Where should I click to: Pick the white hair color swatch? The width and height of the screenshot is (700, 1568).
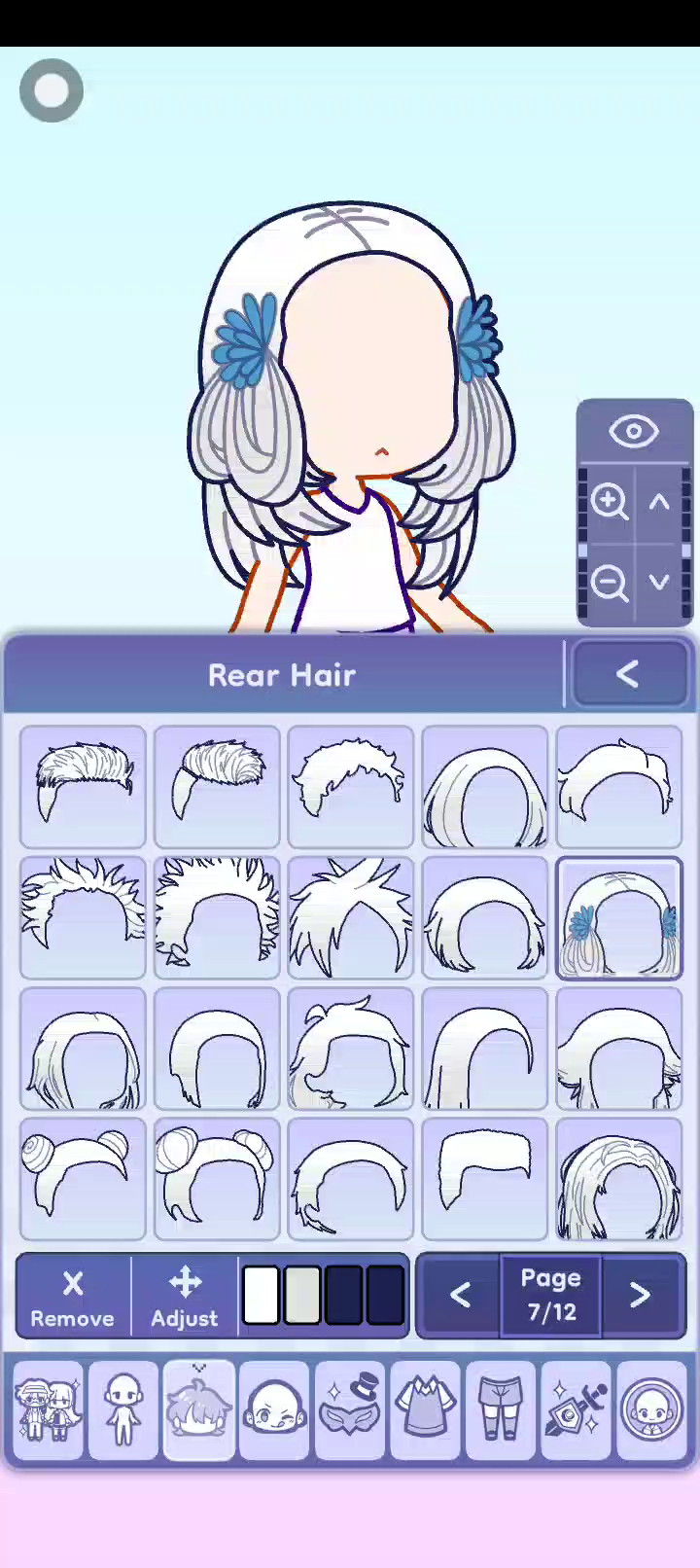(x=261, y=1295)
